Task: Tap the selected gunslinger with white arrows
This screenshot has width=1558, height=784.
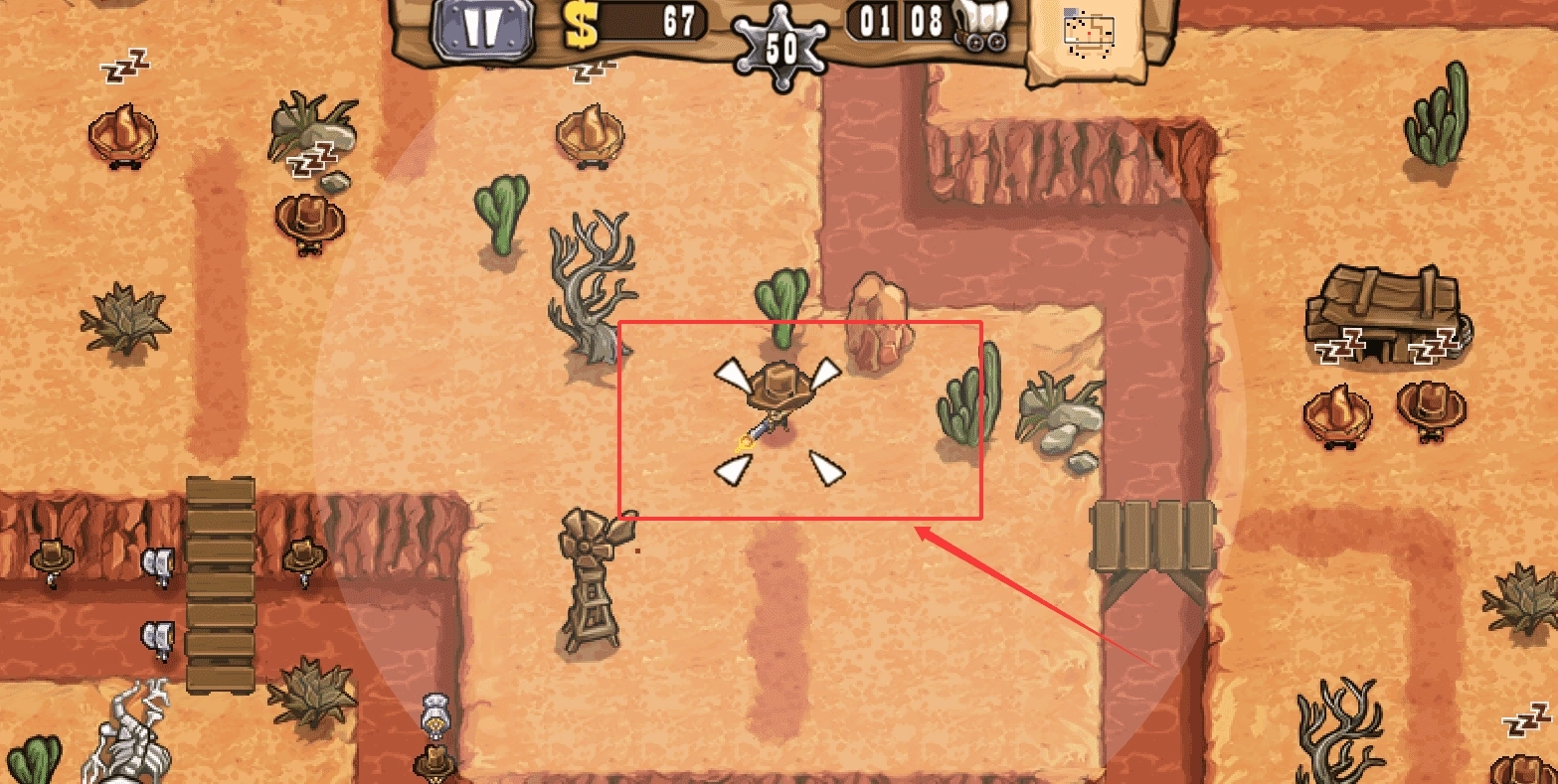Action: point(778,401)
